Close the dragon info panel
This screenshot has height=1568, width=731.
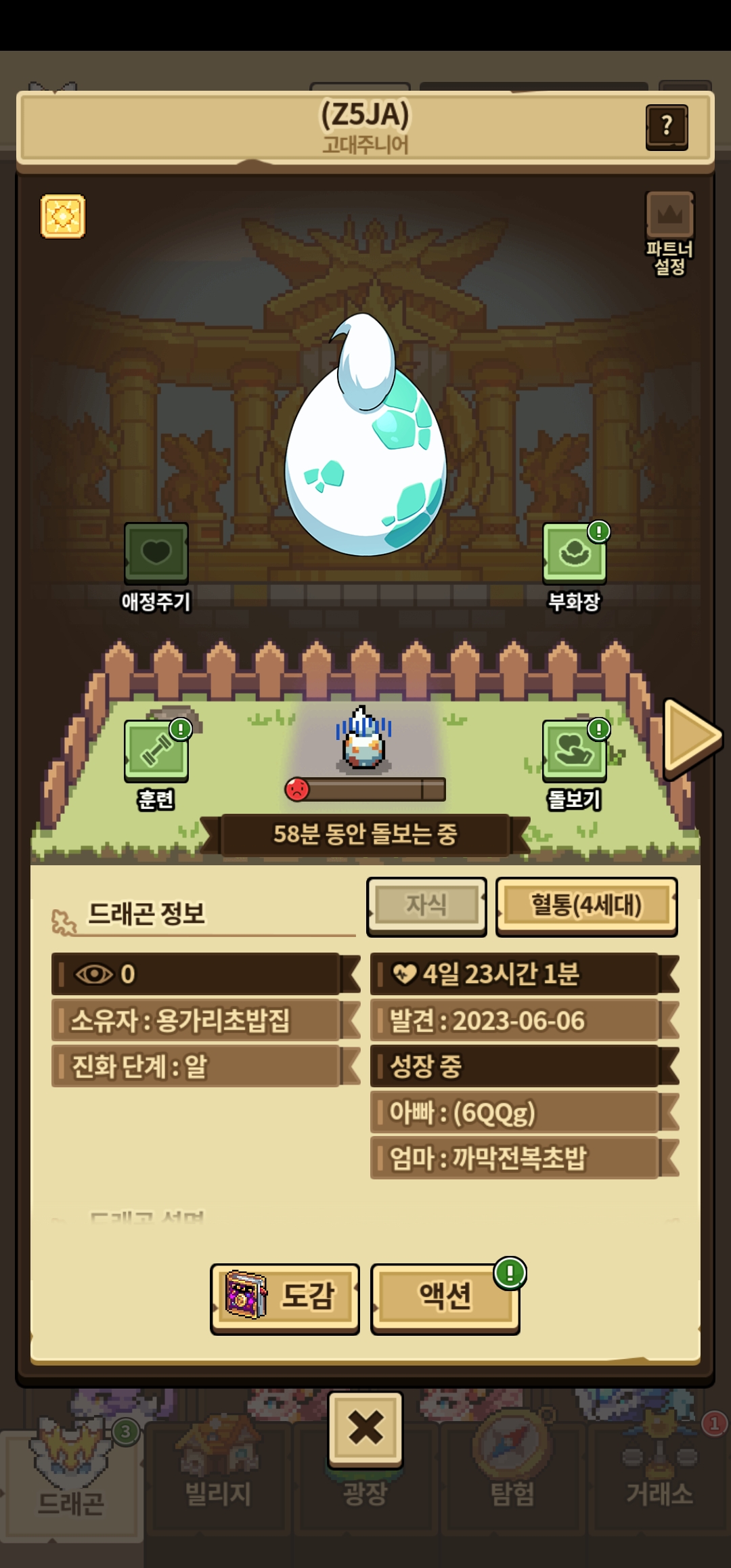pyautogui.click(x=365, y=1429)
